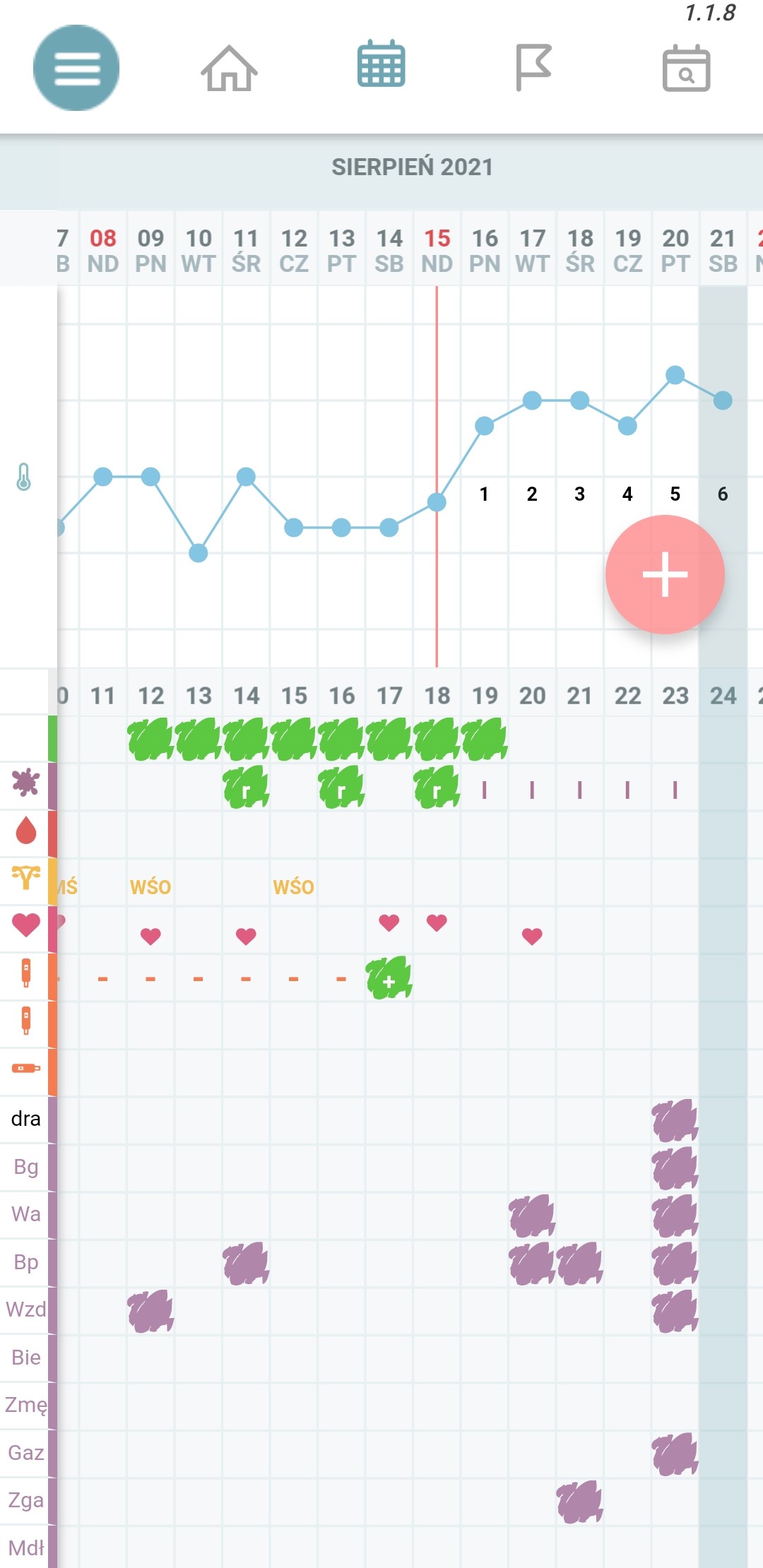The height and width of the screenshot is (1568, 763).
Task: Tap the temperature point on day 20
Action: pos(675,375)
